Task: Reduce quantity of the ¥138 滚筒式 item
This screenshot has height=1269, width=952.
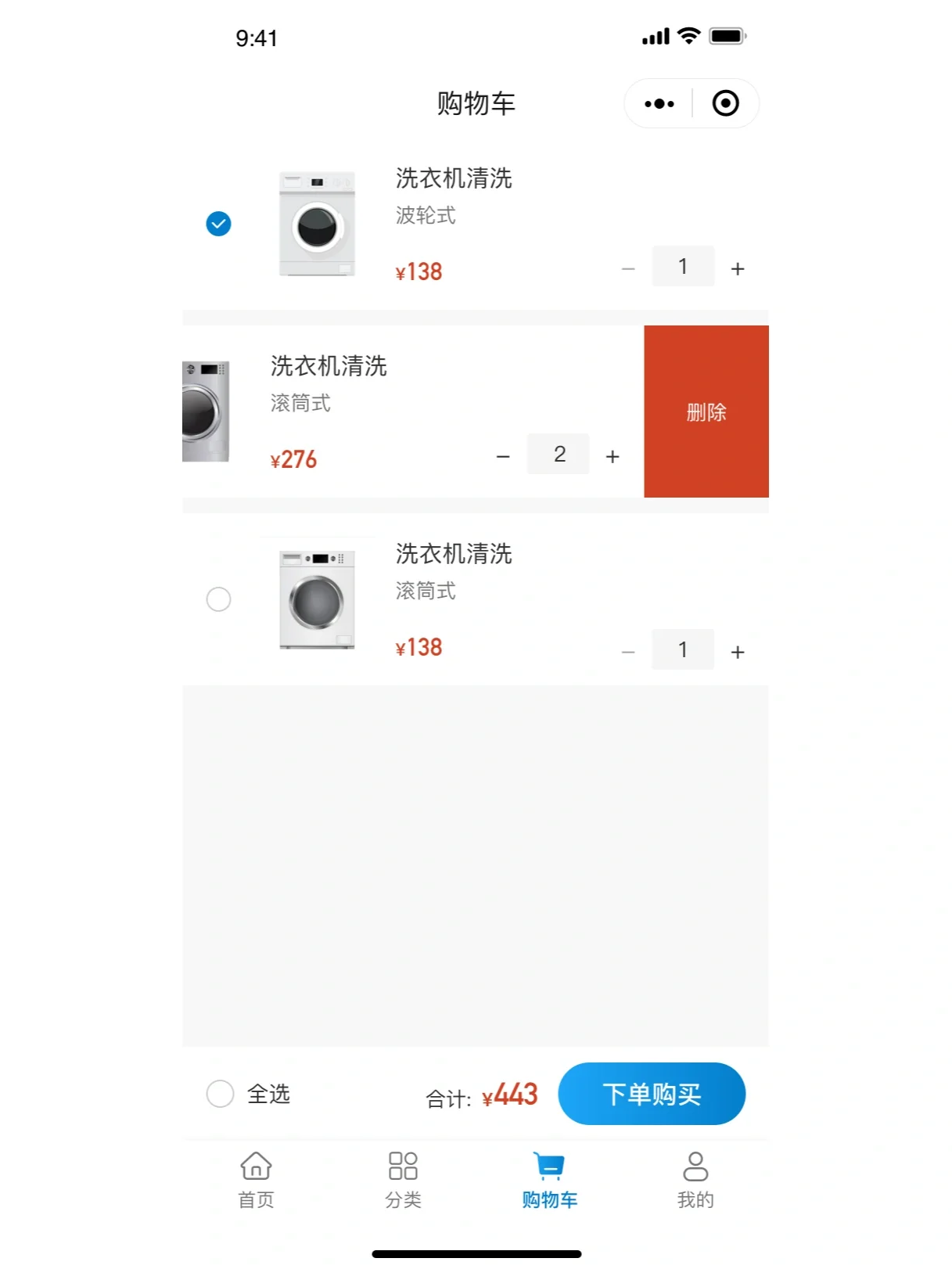Action: click(628, 652)
